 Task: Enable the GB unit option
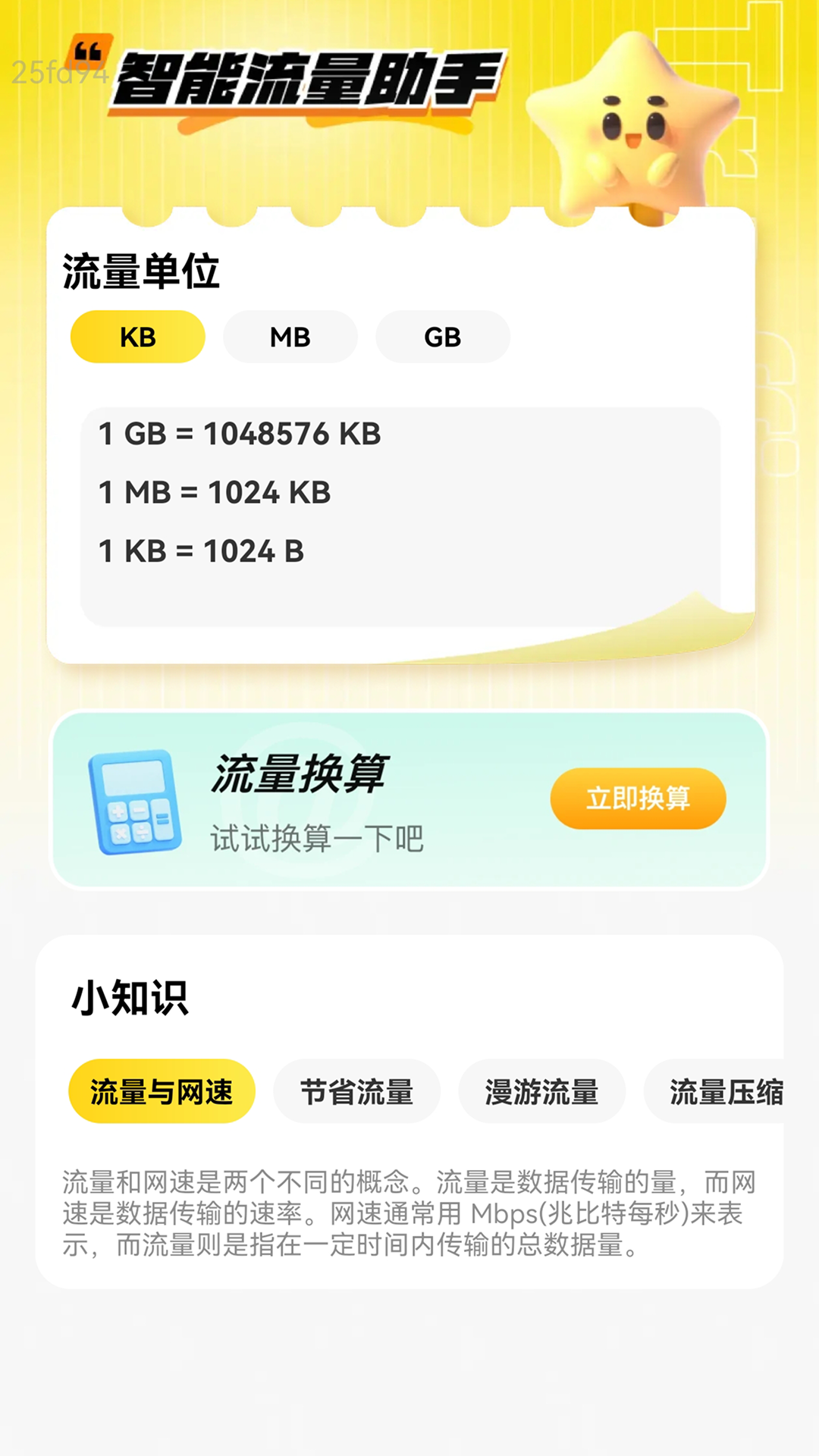click(x=443, y=337)
